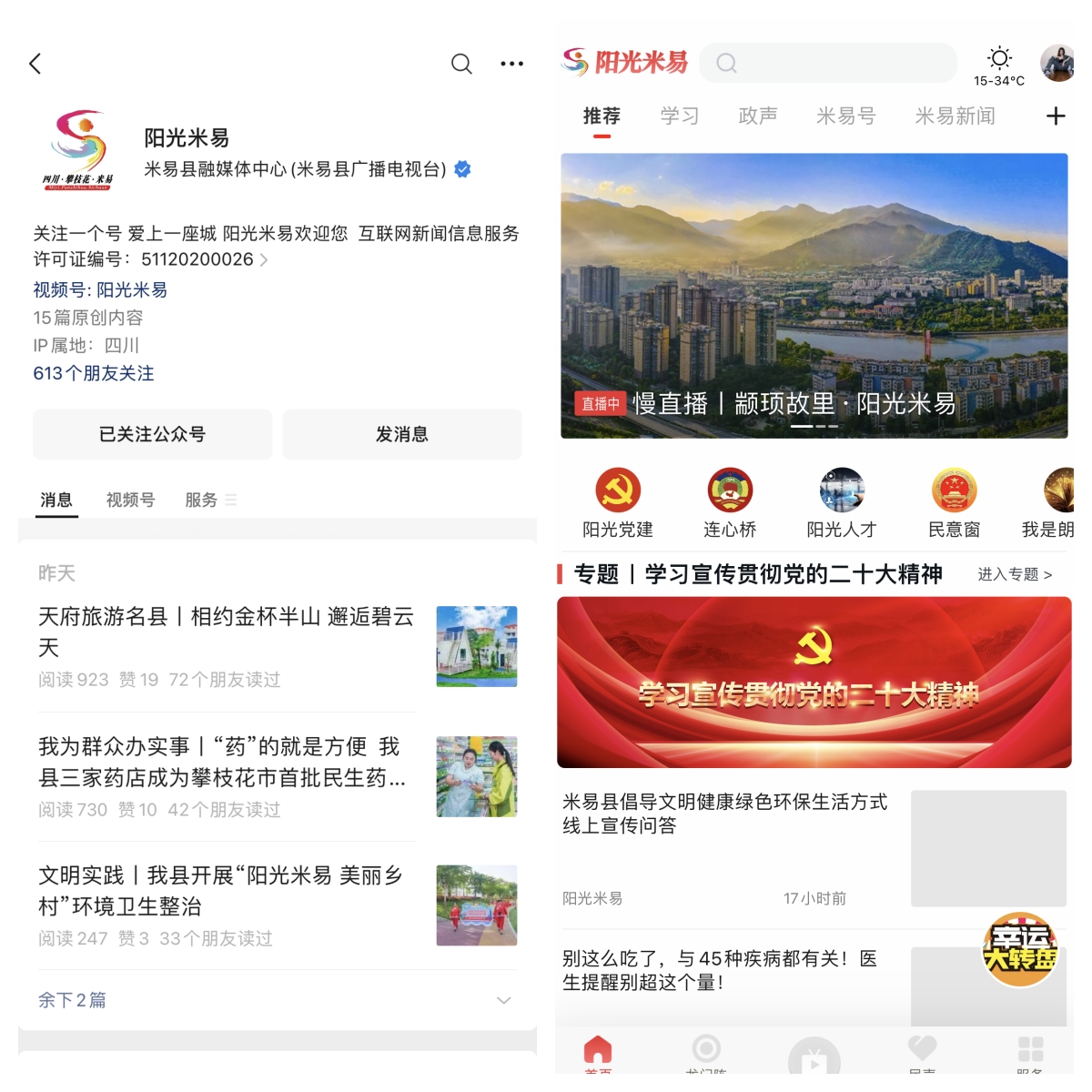The height and width of the screenshot is (1092, 1092).
Task: Open the 视频号: 阳光米易 link
Action: point(100,290)
